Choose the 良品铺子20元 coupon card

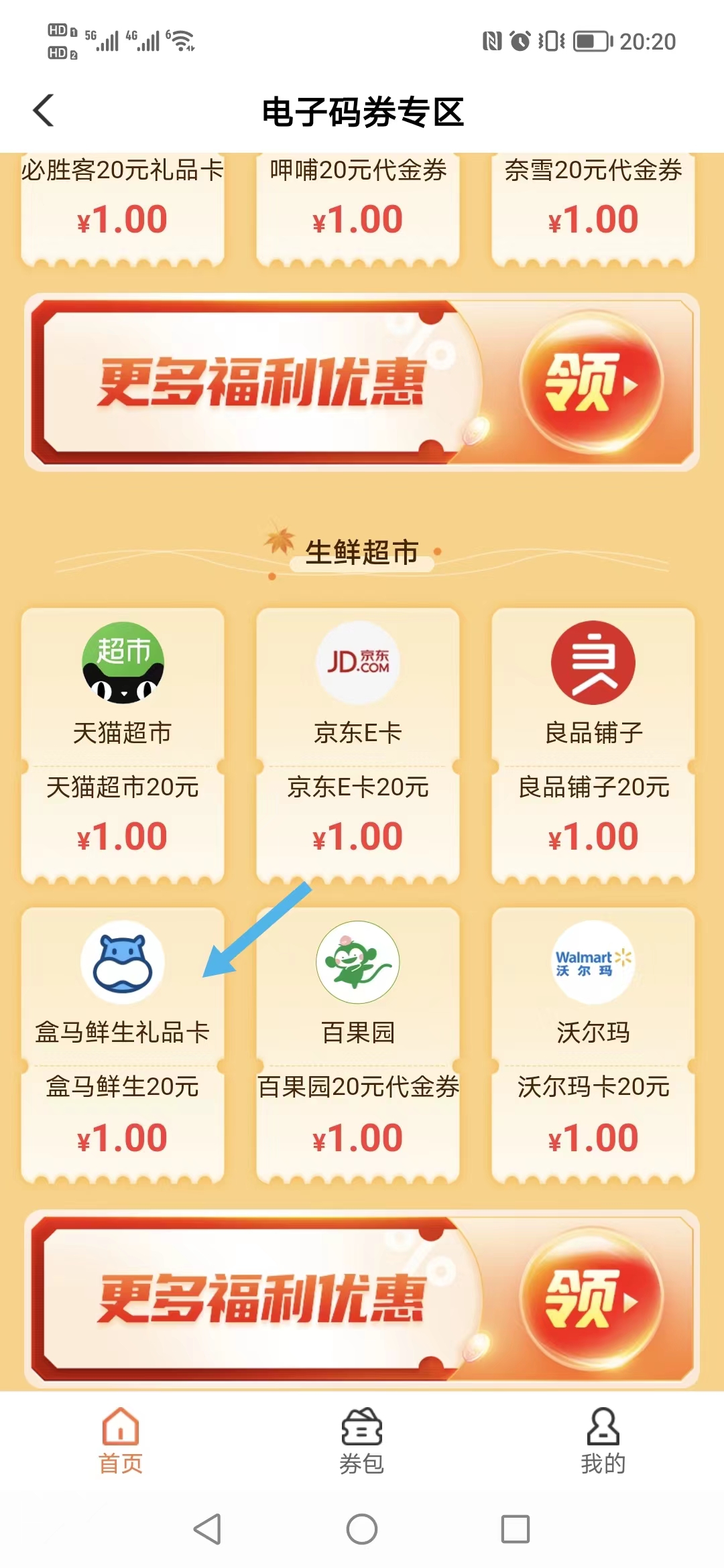click(x=593, y=746)
